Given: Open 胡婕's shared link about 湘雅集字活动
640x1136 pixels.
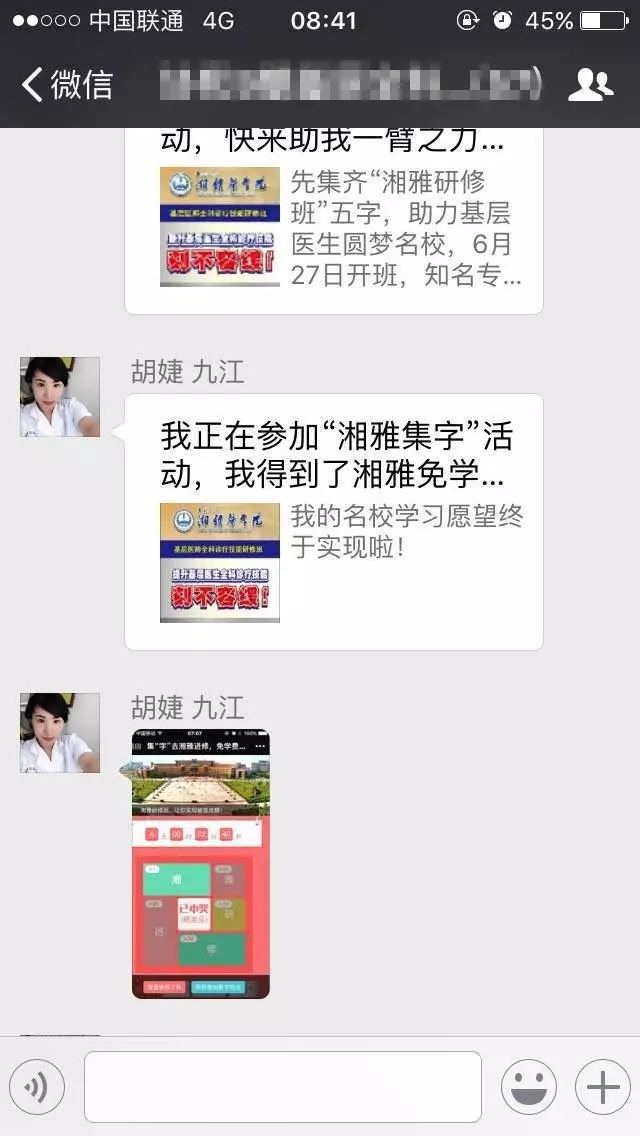Looking at the screenshot, I should point(333,522).
